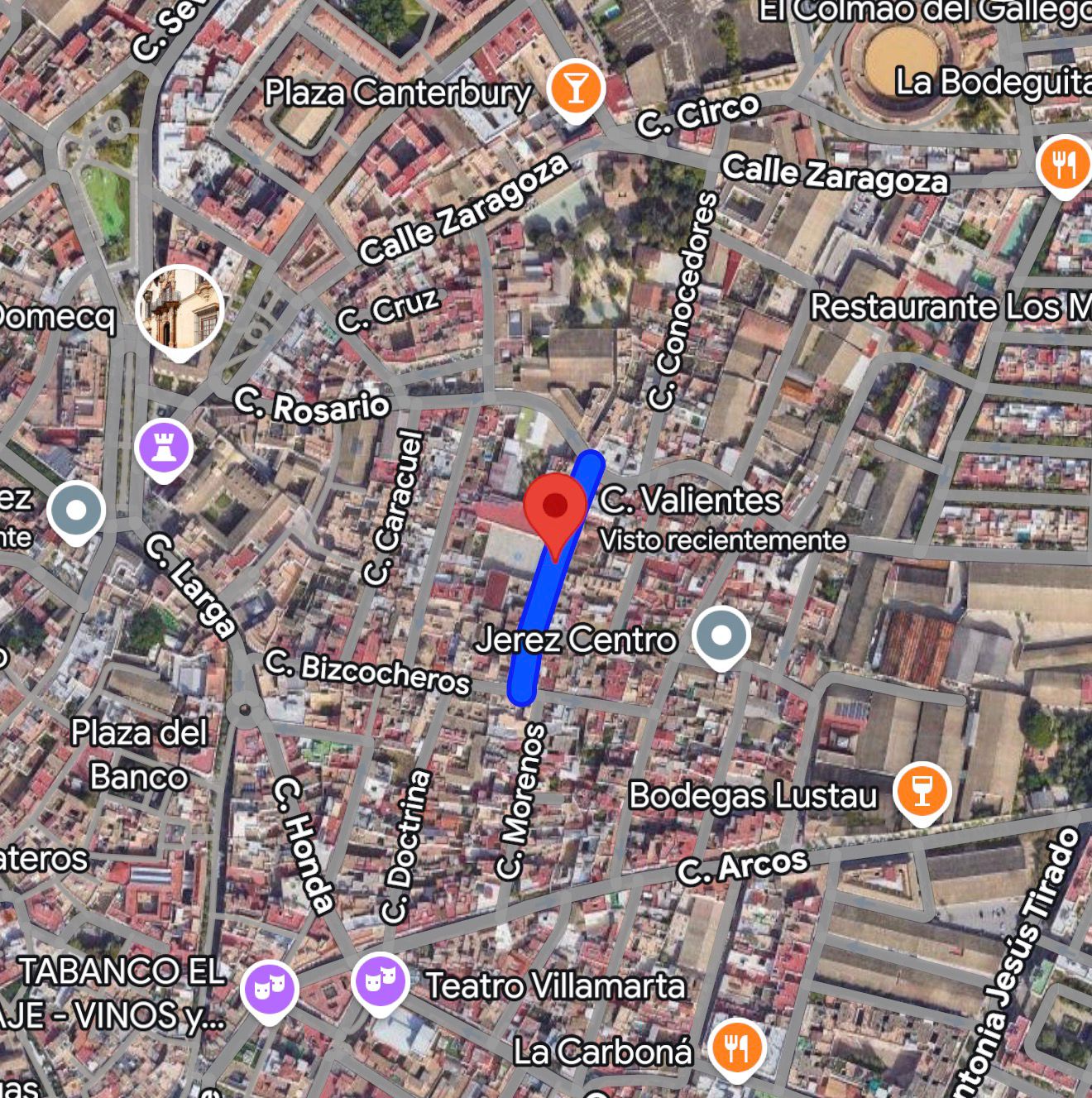Select the Teatro Villamarta theater marker
Image resolution: width=1092 pixels, height=1098 pixels.
[380, 981]
